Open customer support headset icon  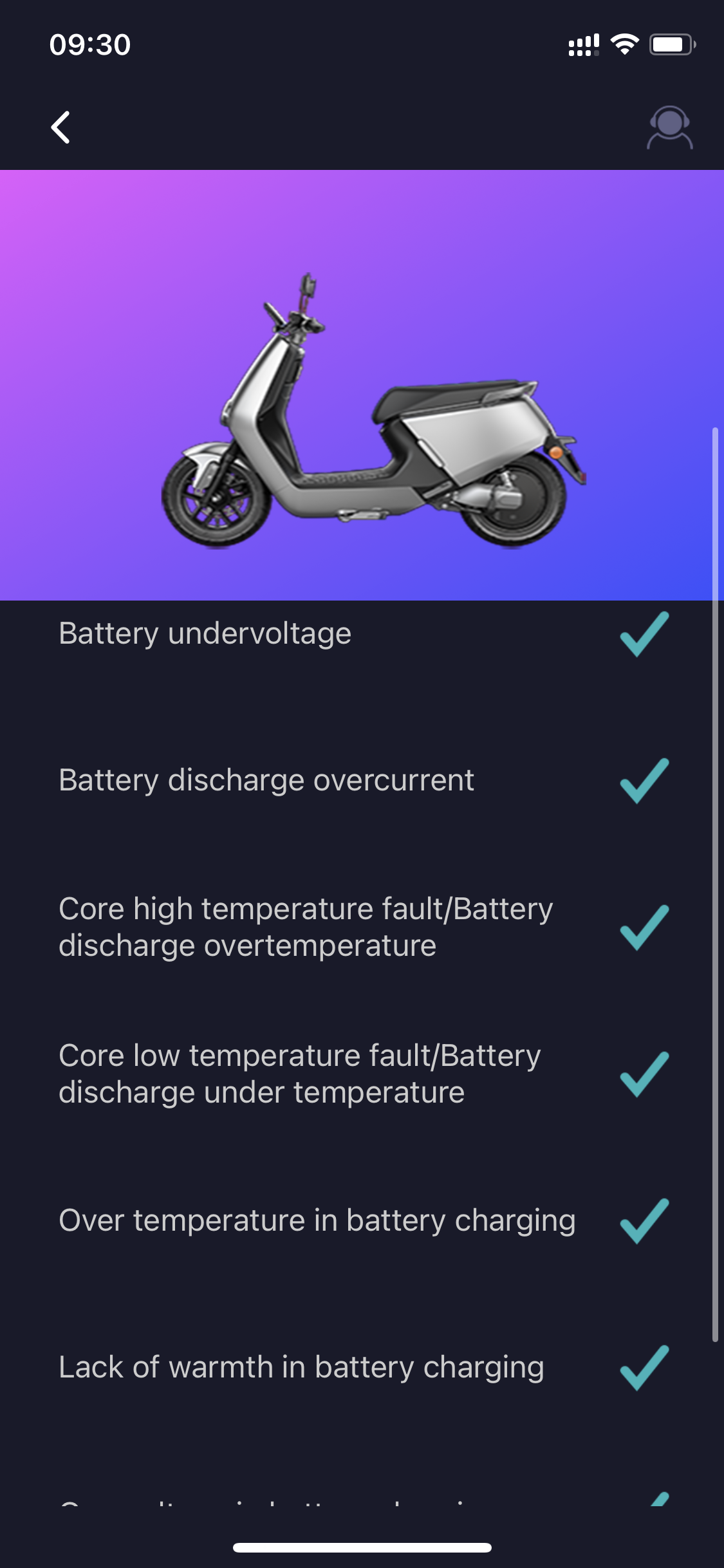669,127
